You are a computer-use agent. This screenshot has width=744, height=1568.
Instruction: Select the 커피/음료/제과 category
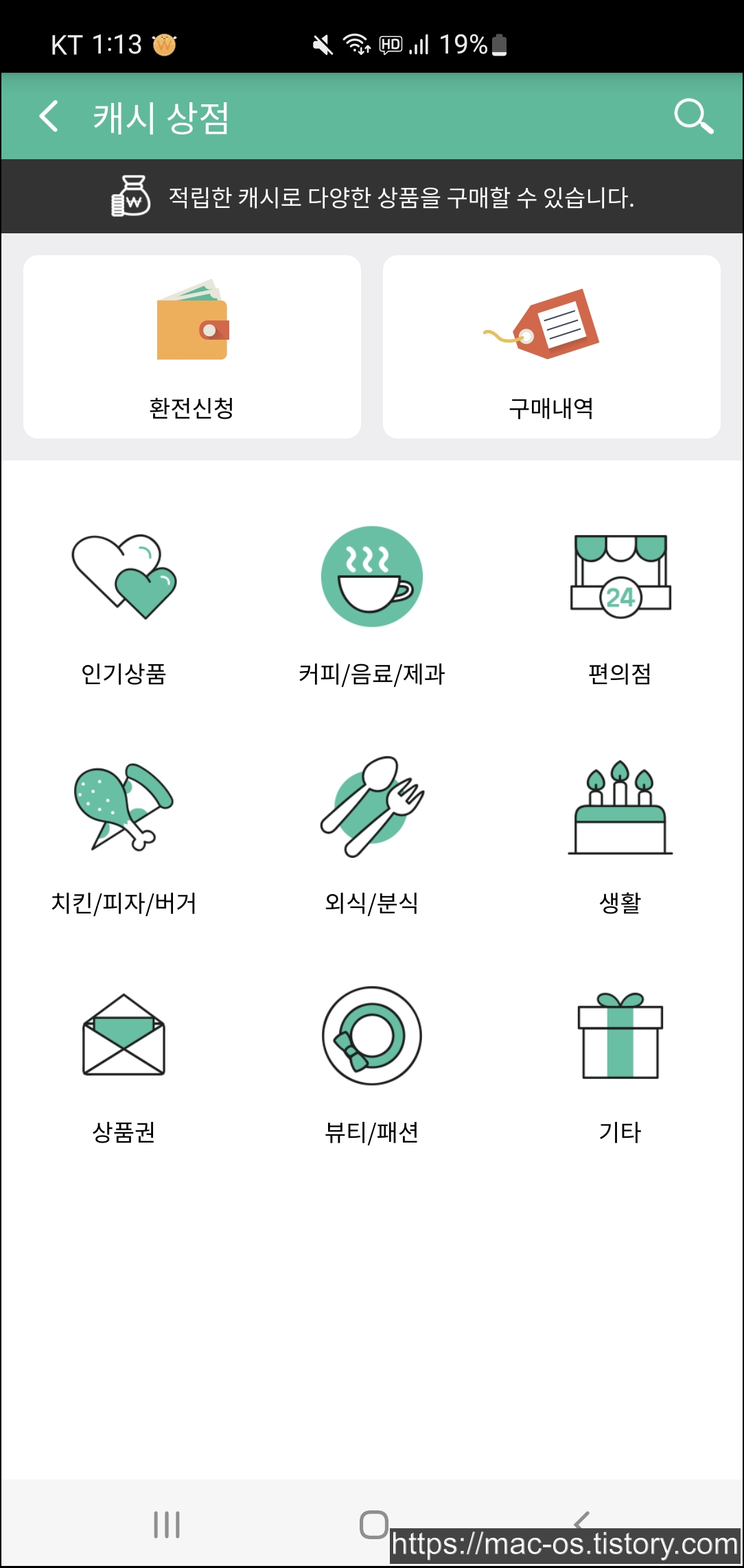[372, 607]
